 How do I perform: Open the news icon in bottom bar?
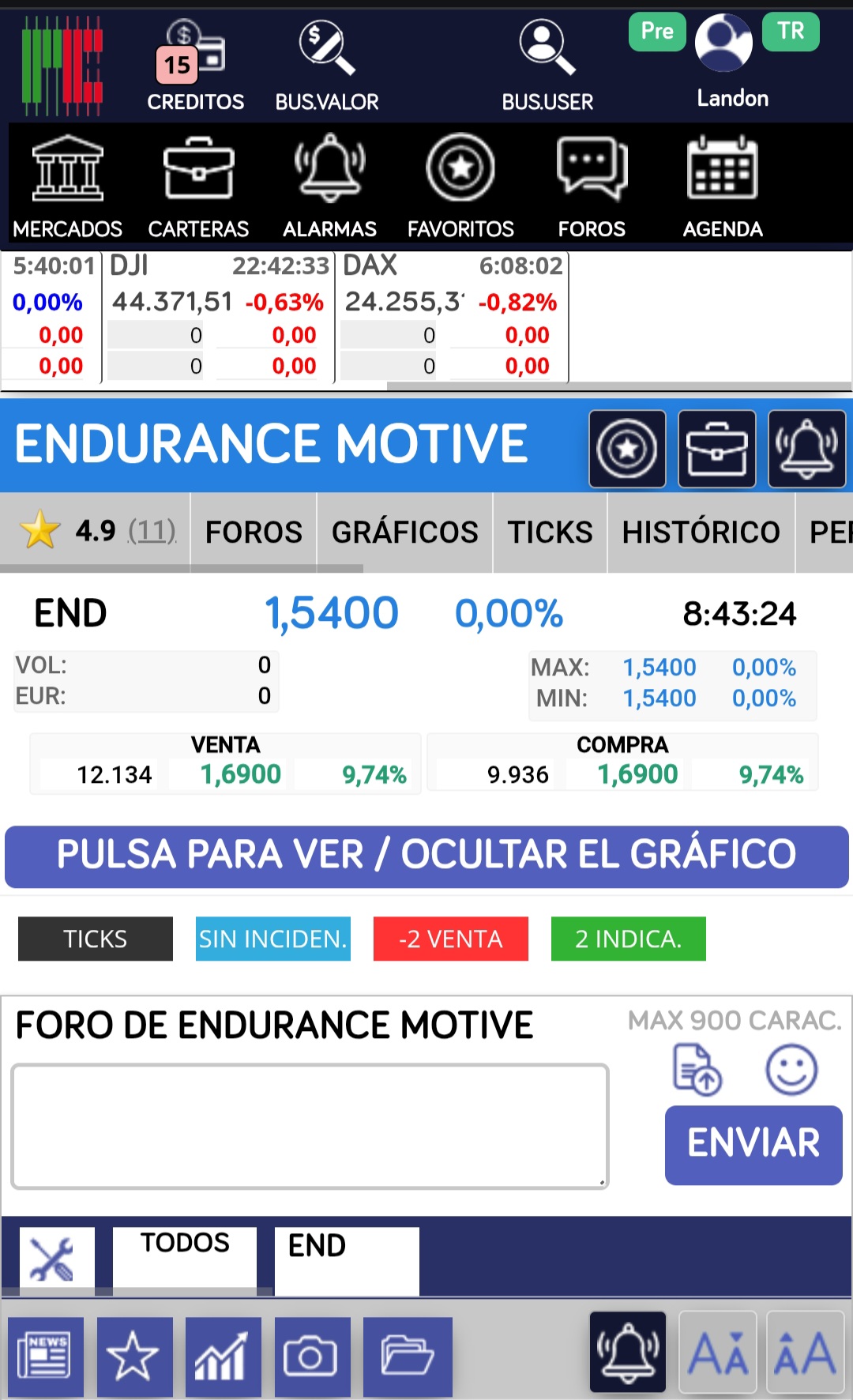click(46, 1356)
